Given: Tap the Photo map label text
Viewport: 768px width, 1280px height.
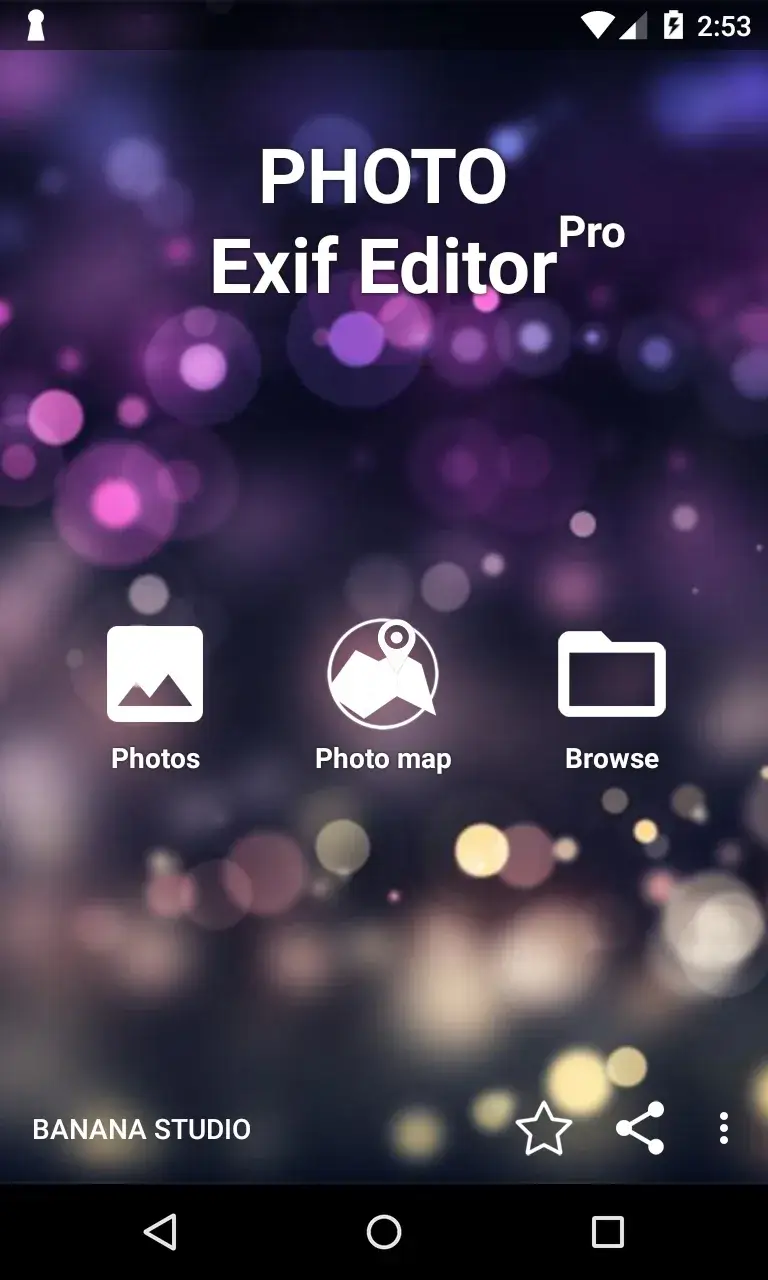Looking at the screenshot, I should [383, 758].
